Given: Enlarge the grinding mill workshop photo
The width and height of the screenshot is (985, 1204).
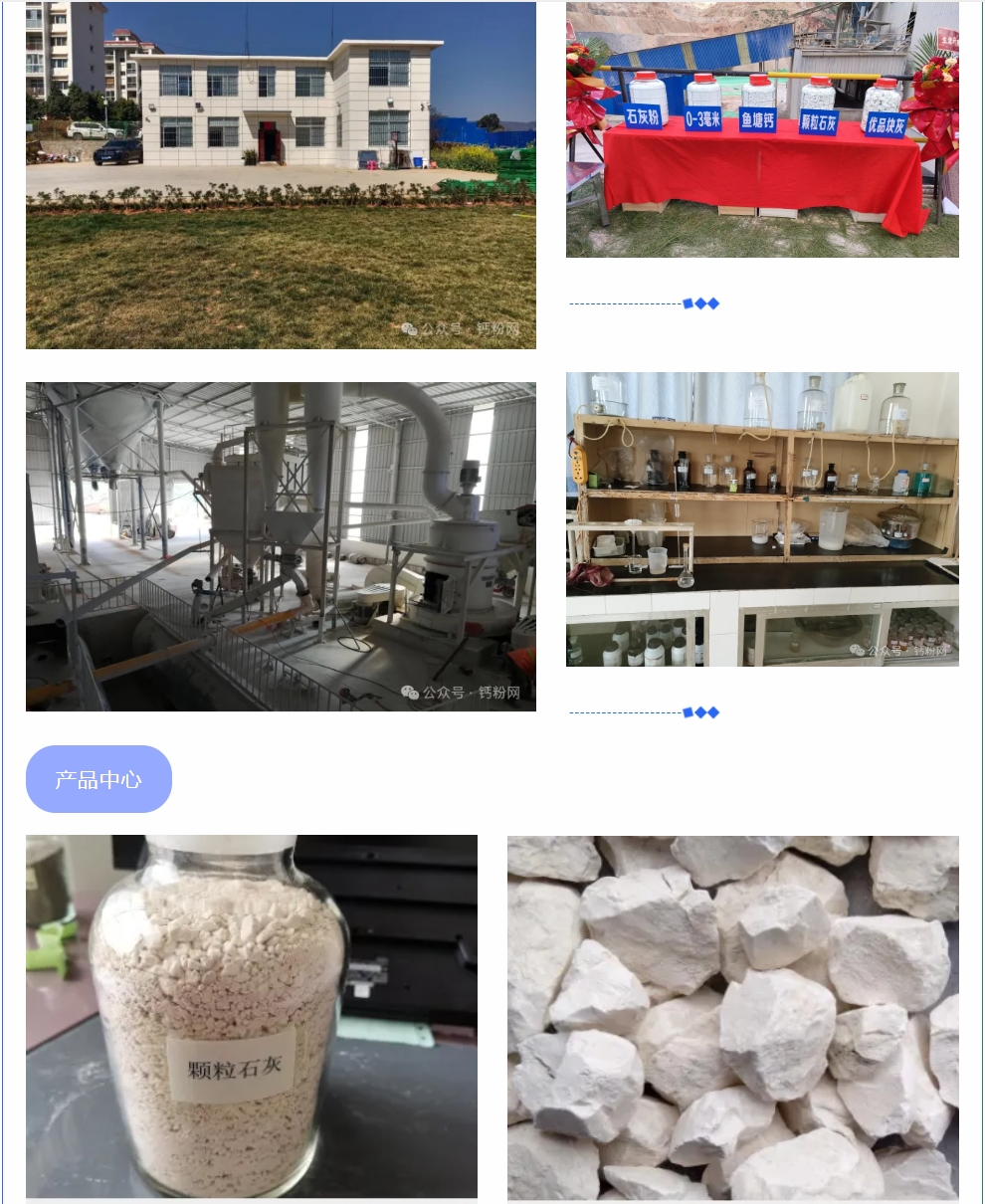Looking at the screenshot, I should tap(281, 546).
